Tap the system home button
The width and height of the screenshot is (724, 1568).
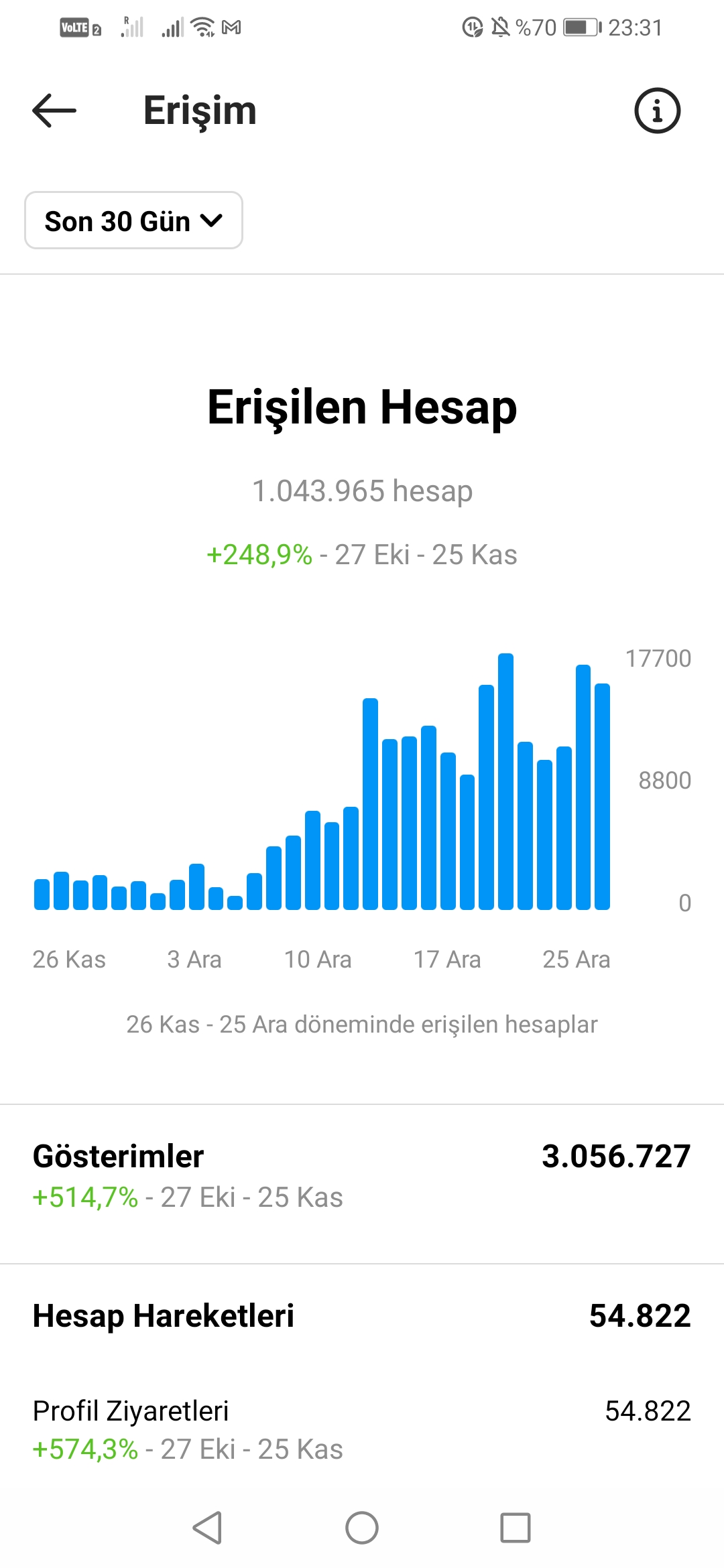[x=362, y=1528]
